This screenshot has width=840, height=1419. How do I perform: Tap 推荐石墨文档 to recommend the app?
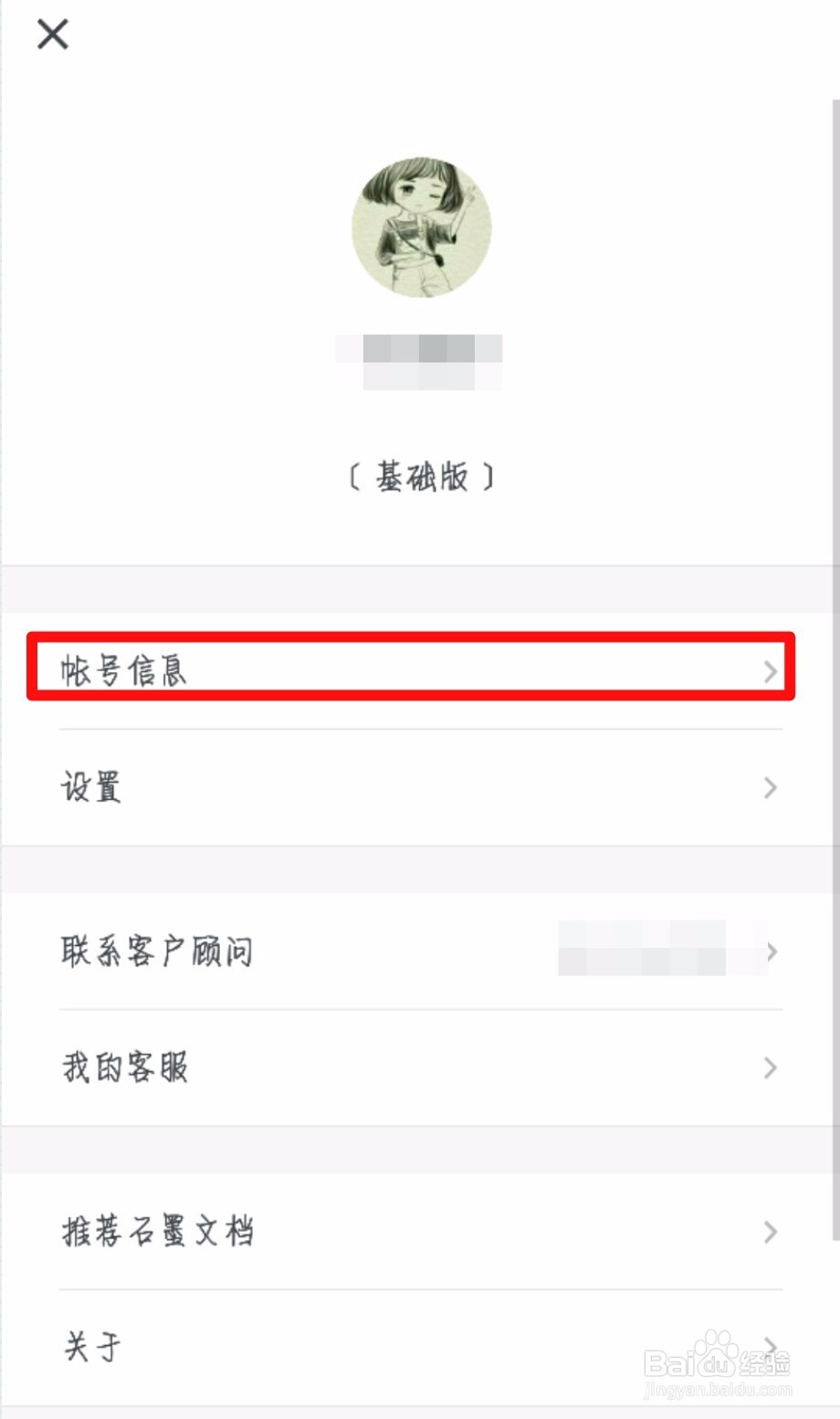tap(156, 1232)
